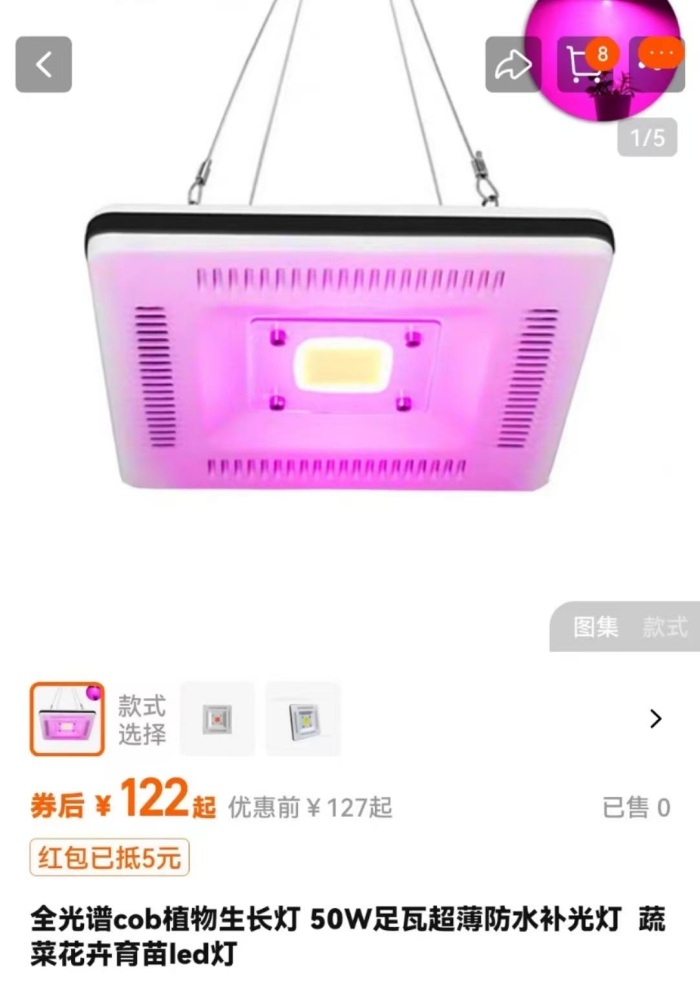Viewport: 700px width, 994px height.
Task: Select the pink hanging lamp thumbnail
Action: coord(67,719)
